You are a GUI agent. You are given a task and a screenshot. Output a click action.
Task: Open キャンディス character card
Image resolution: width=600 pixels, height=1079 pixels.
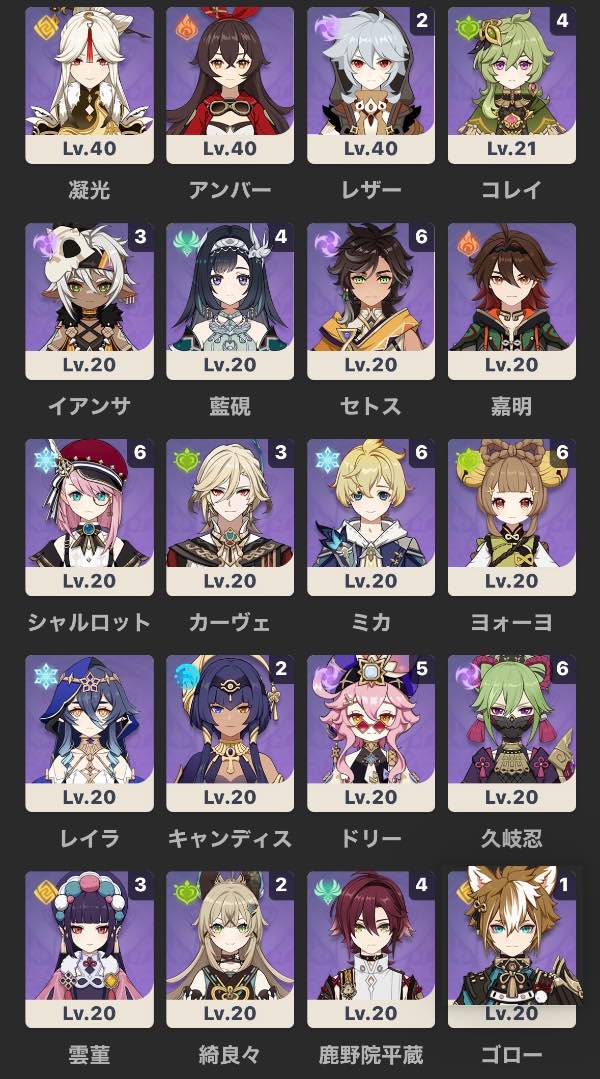[230, 734]
